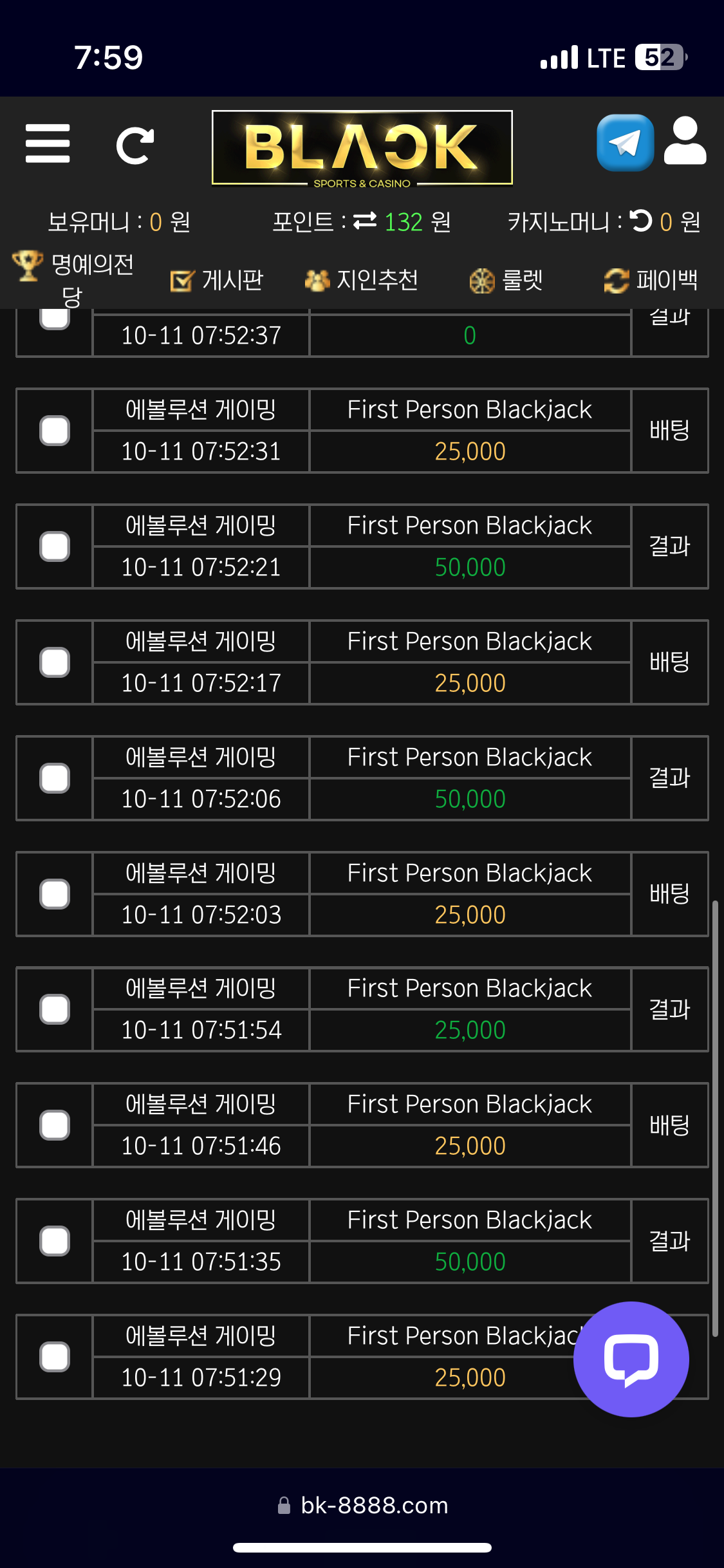Viewport: 724px width, 1568px height.
Task: Mark the 07:52:06 row checkbox
Action: tap(55, 778)
